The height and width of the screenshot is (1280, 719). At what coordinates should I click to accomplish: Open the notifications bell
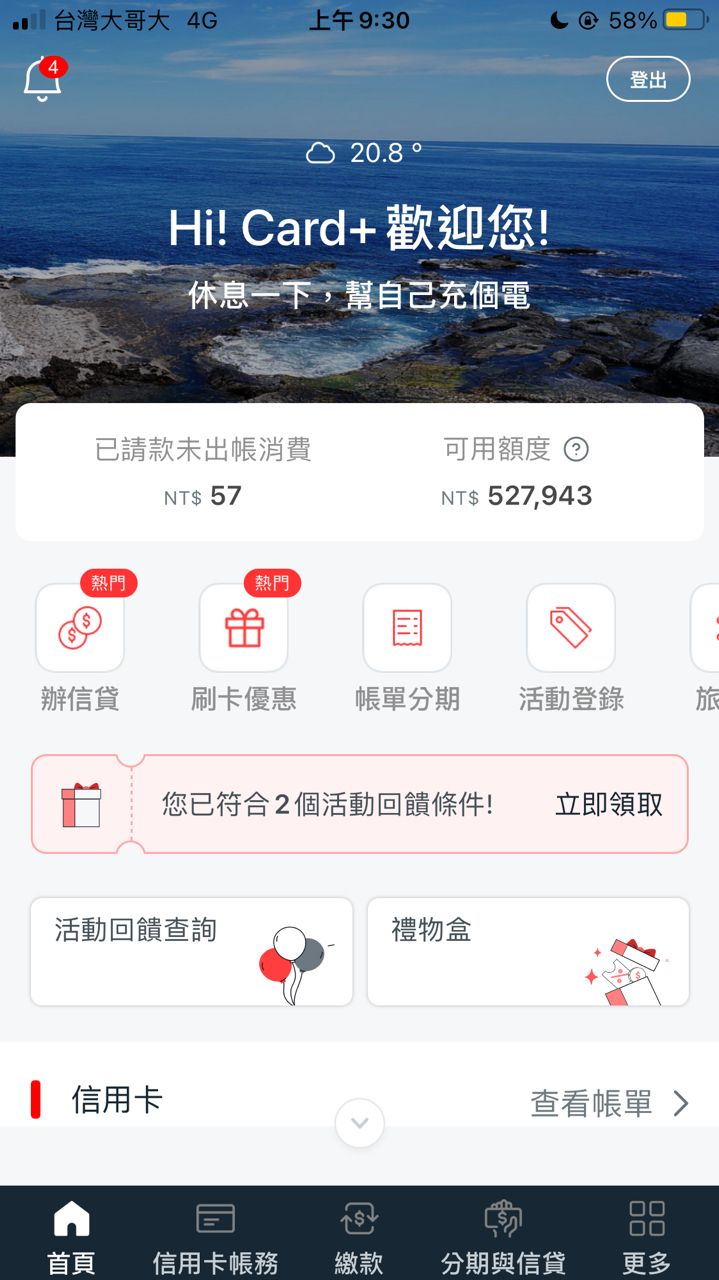click(x=42, y=81)
